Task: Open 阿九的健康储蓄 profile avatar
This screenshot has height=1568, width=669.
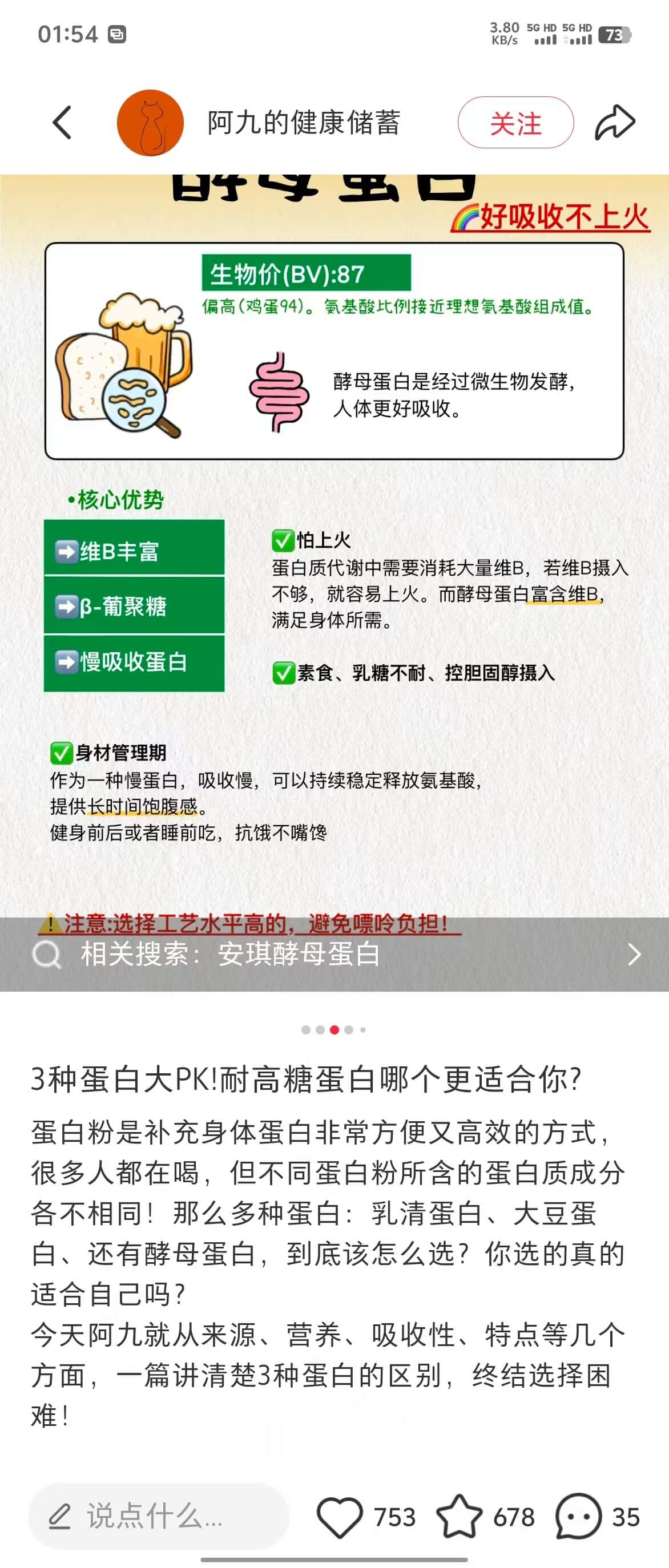Action: click(150, 122)
